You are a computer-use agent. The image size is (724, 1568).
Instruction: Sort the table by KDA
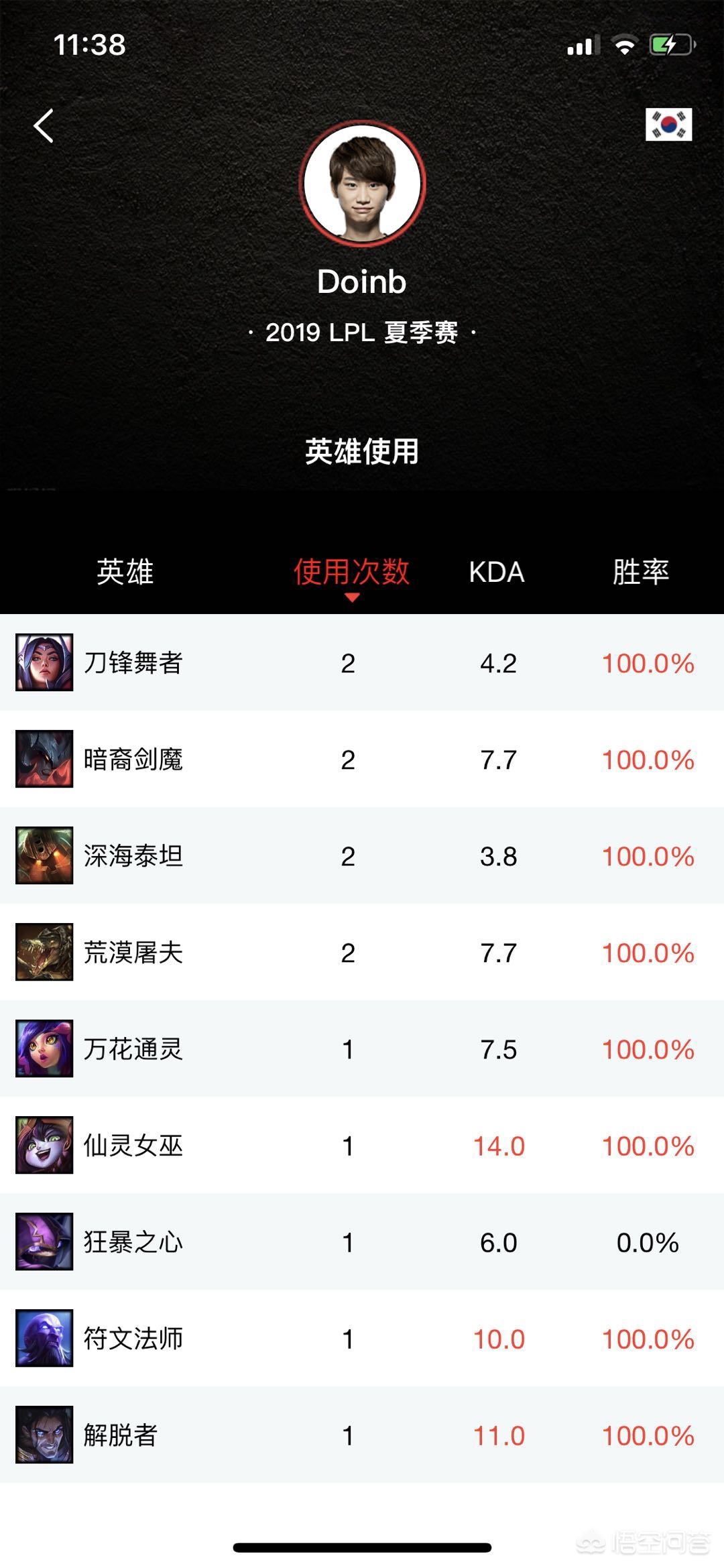(496, 572)
